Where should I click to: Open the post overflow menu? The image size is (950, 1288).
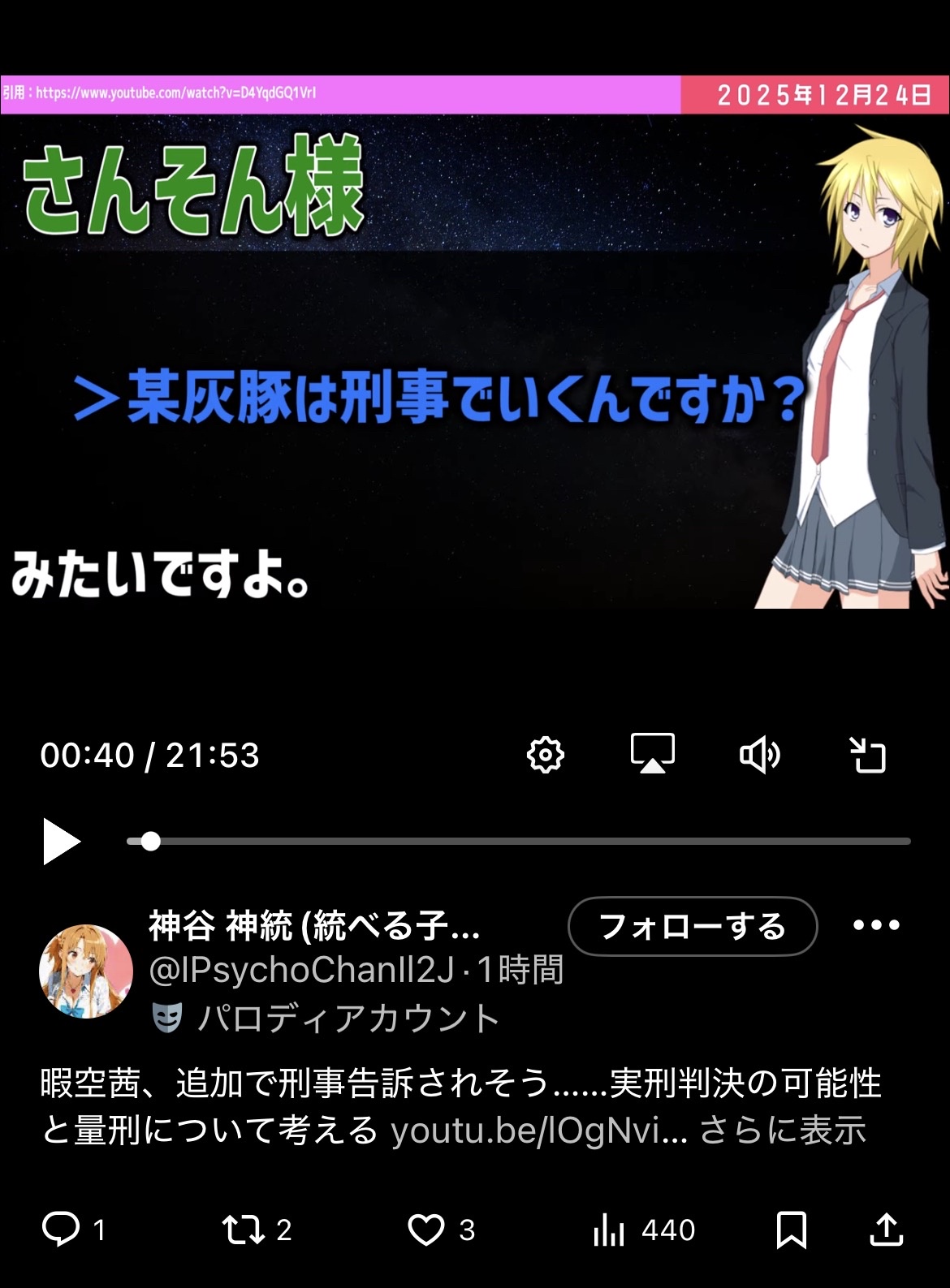click(x=876, y=925)
